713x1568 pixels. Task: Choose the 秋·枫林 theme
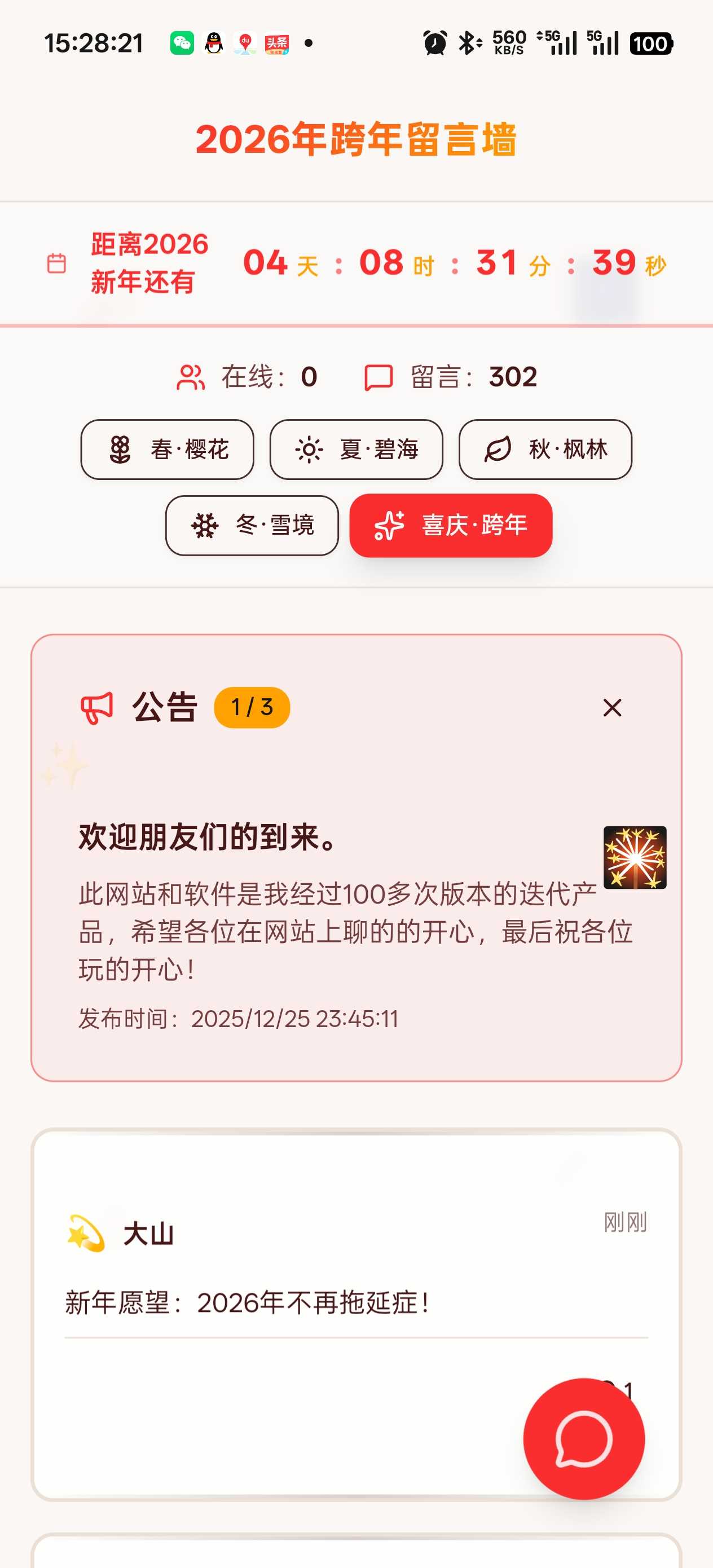[545, 449]
